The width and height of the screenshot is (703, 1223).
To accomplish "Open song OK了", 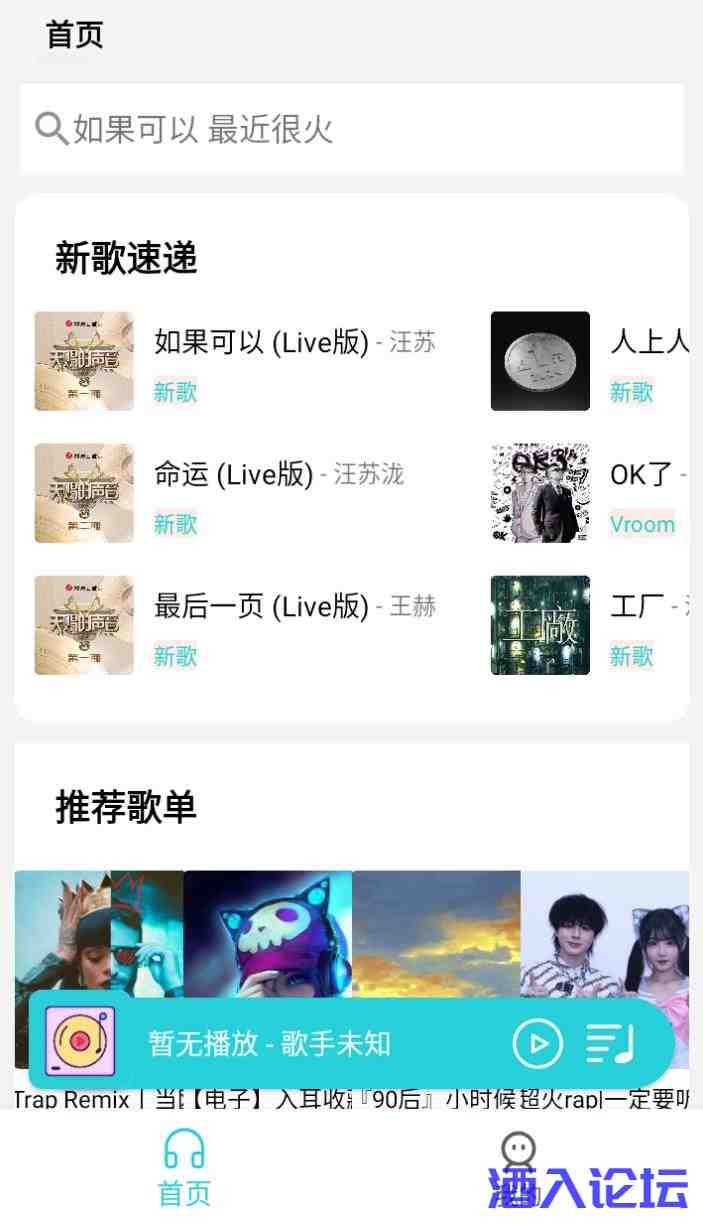I will [641, 475].
